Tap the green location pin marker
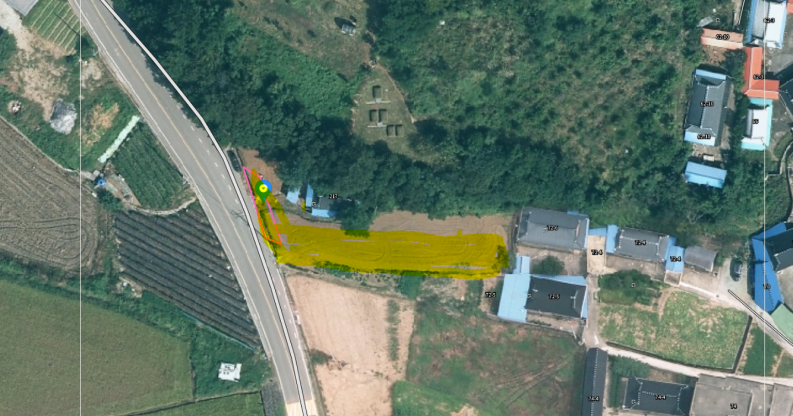The height and width of the screenshot is (416, 793). [x=262, y=190]
